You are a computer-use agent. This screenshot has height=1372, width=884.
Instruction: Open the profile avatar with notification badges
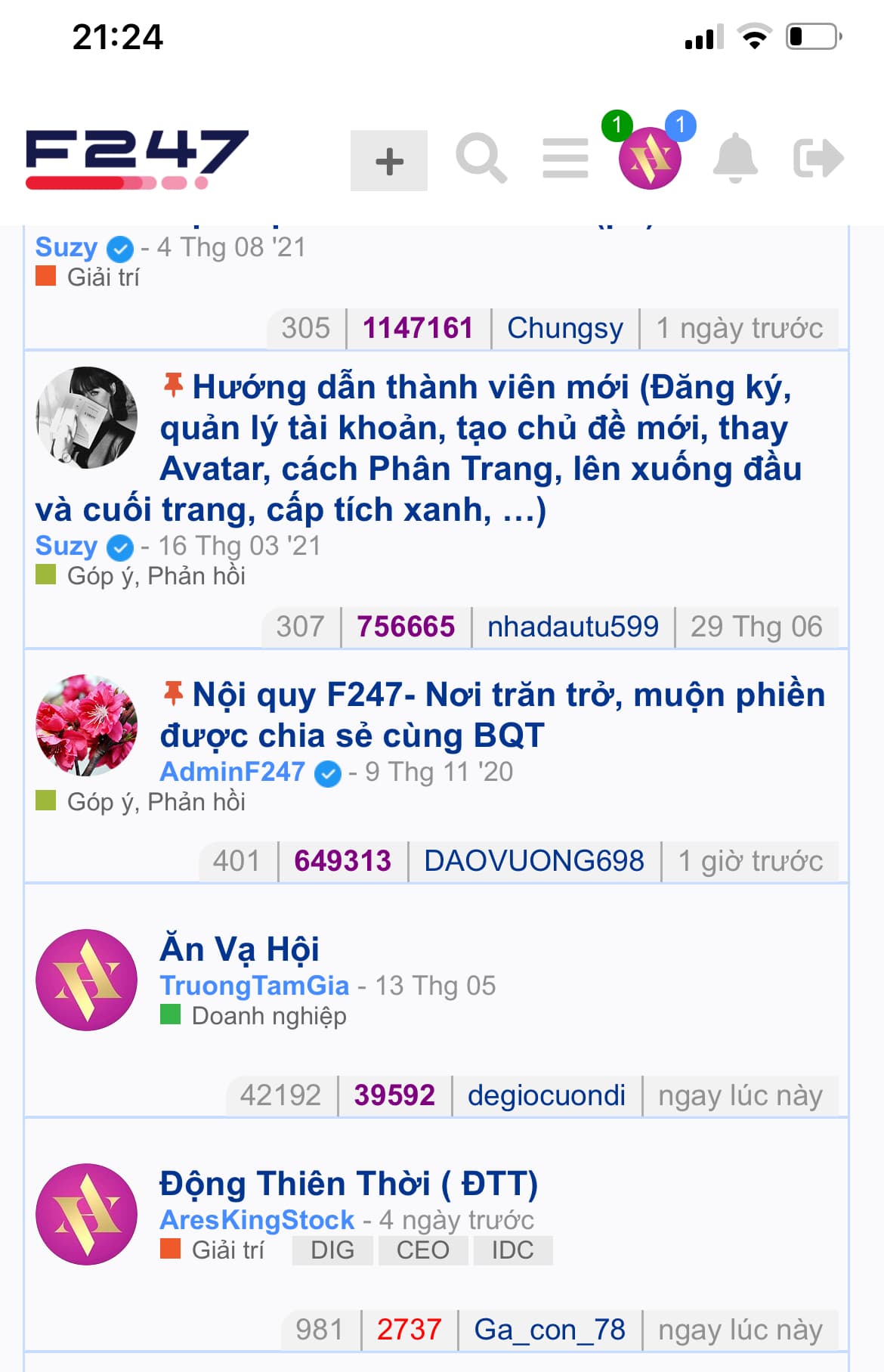click(x=649, y=158)
